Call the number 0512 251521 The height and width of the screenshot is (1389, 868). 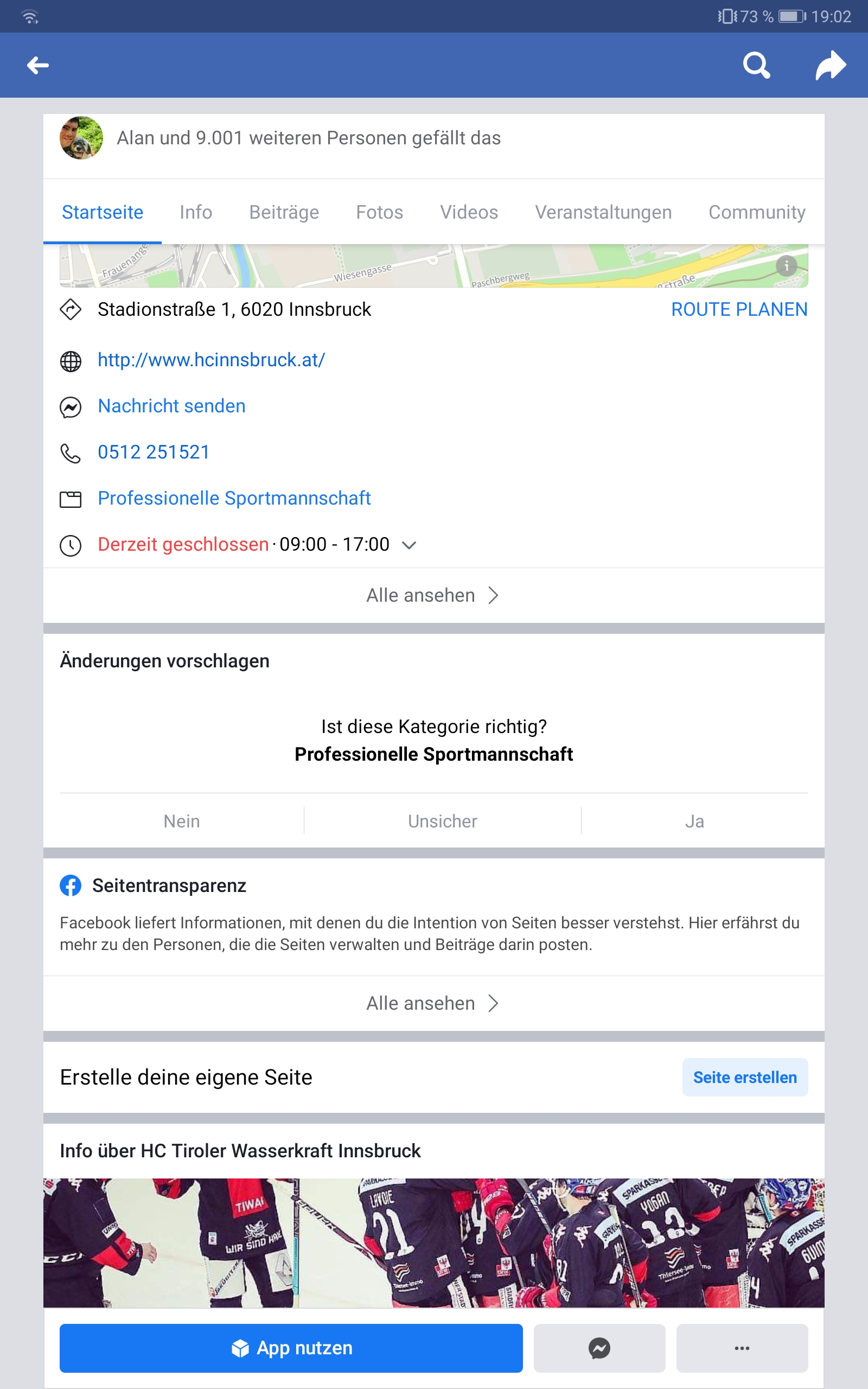tap(154, 453)
